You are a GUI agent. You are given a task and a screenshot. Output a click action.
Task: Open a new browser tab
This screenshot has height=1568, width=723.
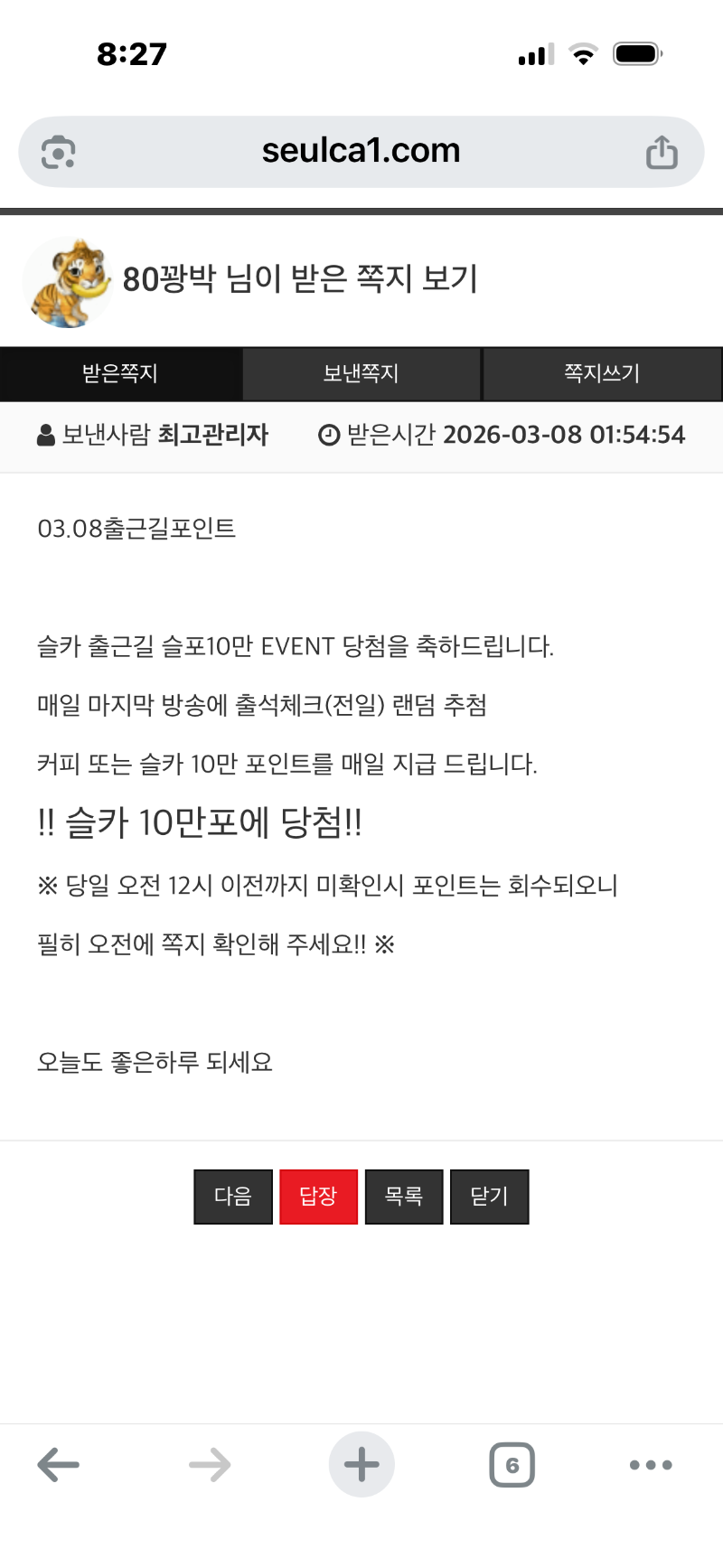point(361,1465)
